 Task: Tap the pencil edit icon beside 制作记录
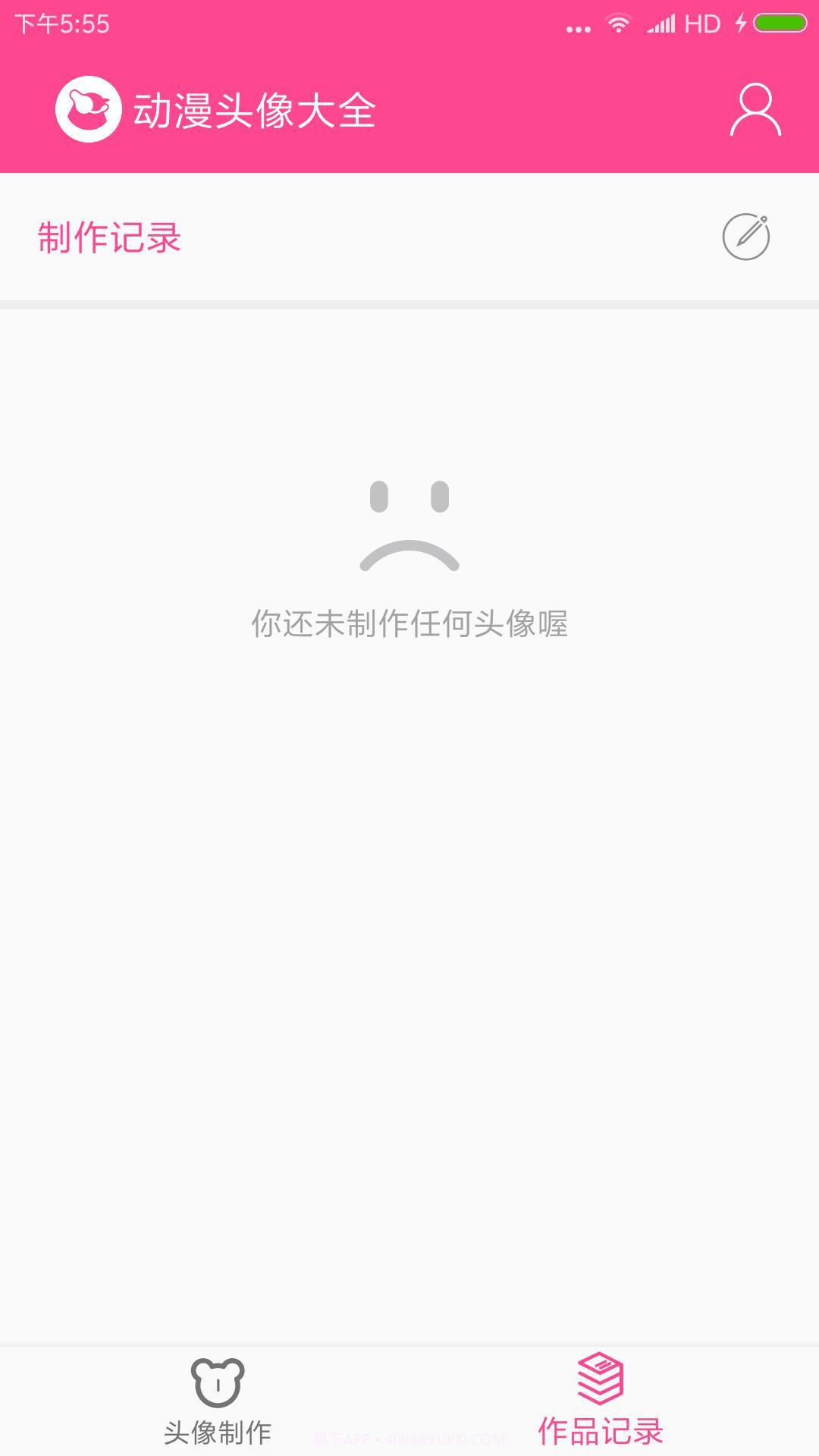point(745,237)
